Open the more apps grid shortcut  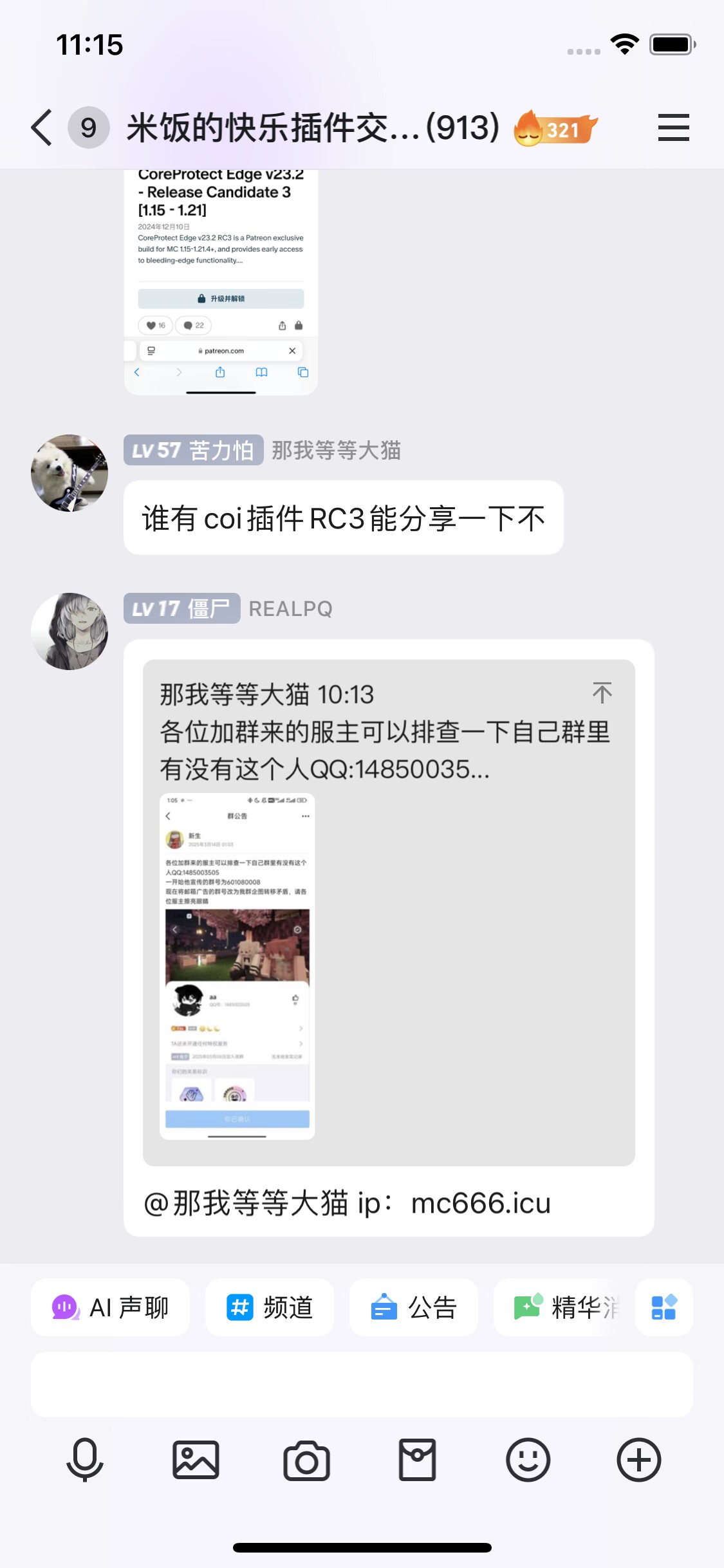coord(664,1307)
